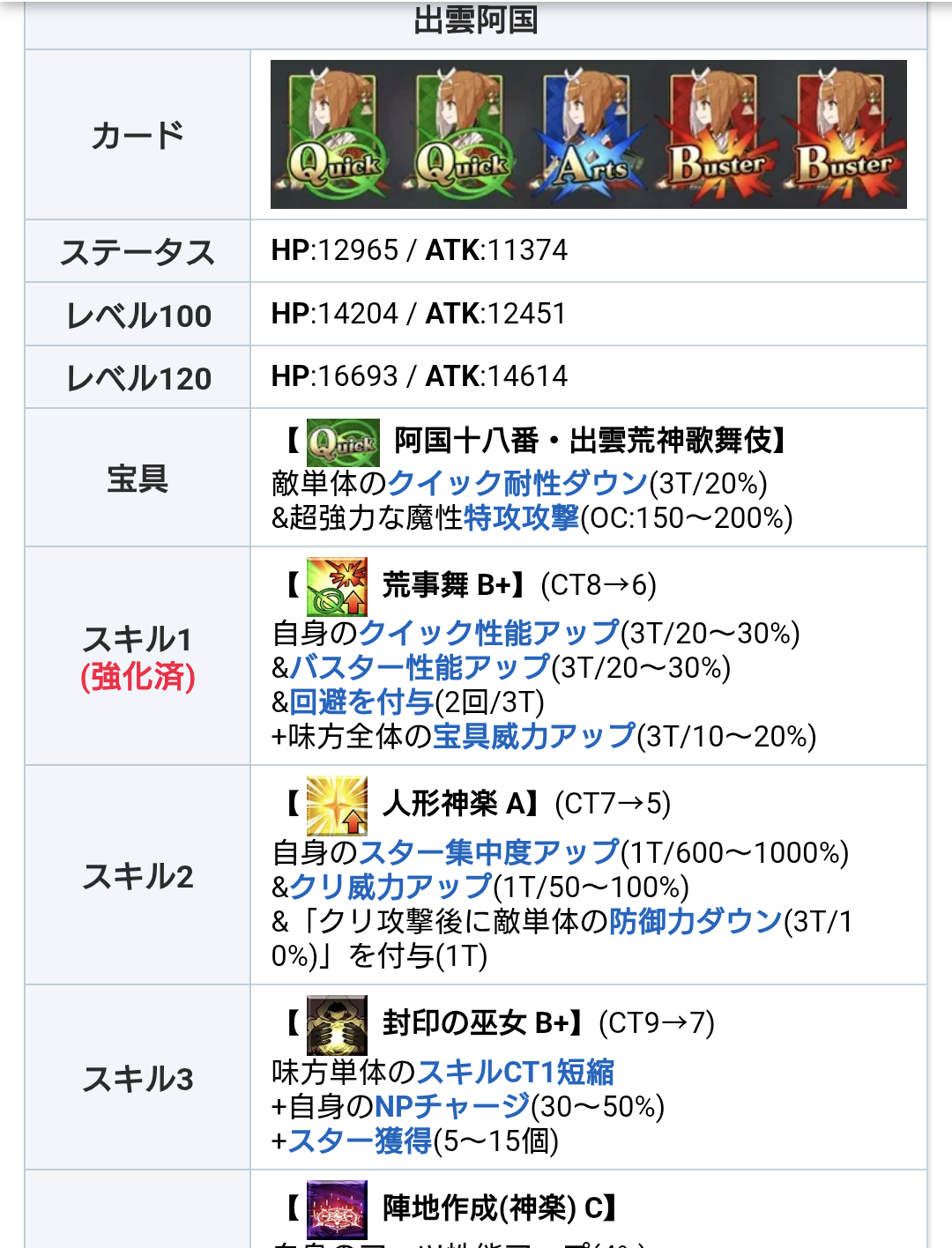Viewport: 952px width, 1248px height.
Task: Open the 特攻攻撃 link
Action: pos(521,517)
